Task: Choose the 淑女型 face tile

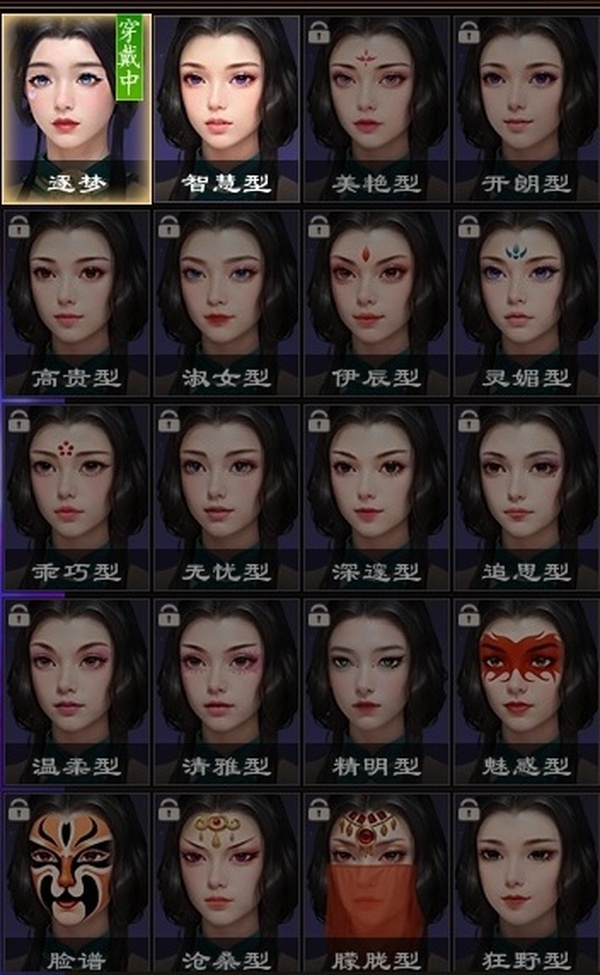Action: point(226,302)
